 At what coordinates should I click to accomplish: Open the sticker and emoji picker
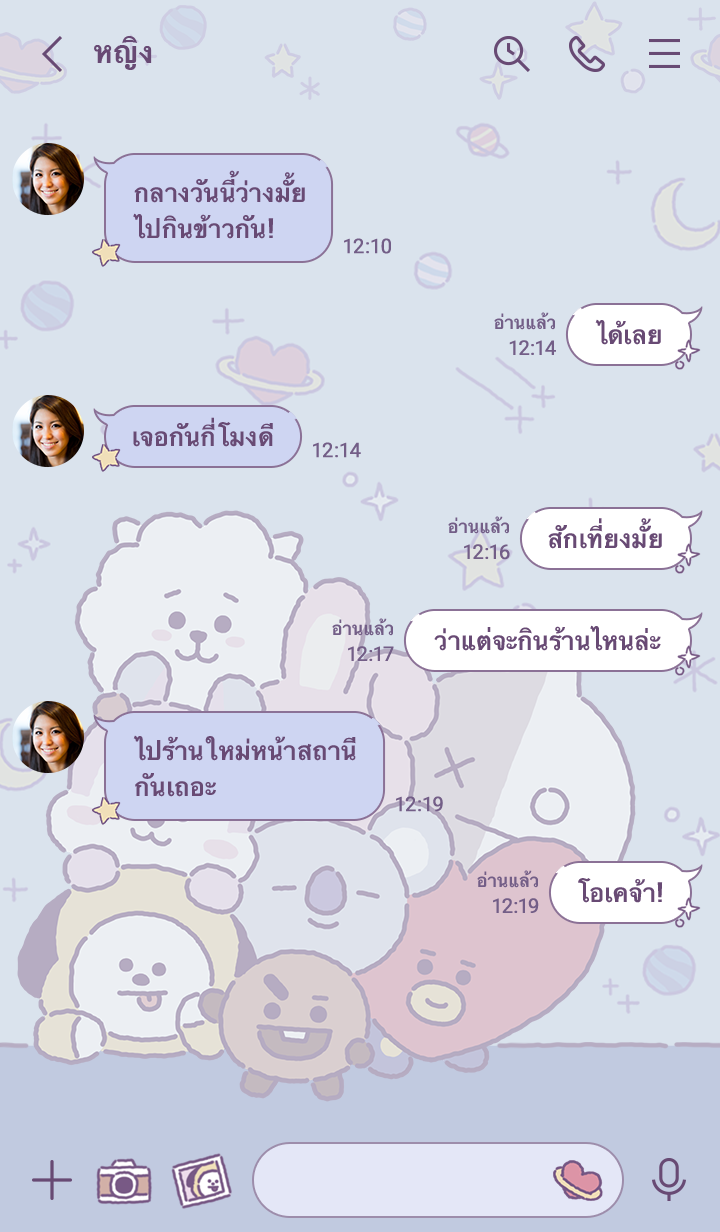[578, 1181]
